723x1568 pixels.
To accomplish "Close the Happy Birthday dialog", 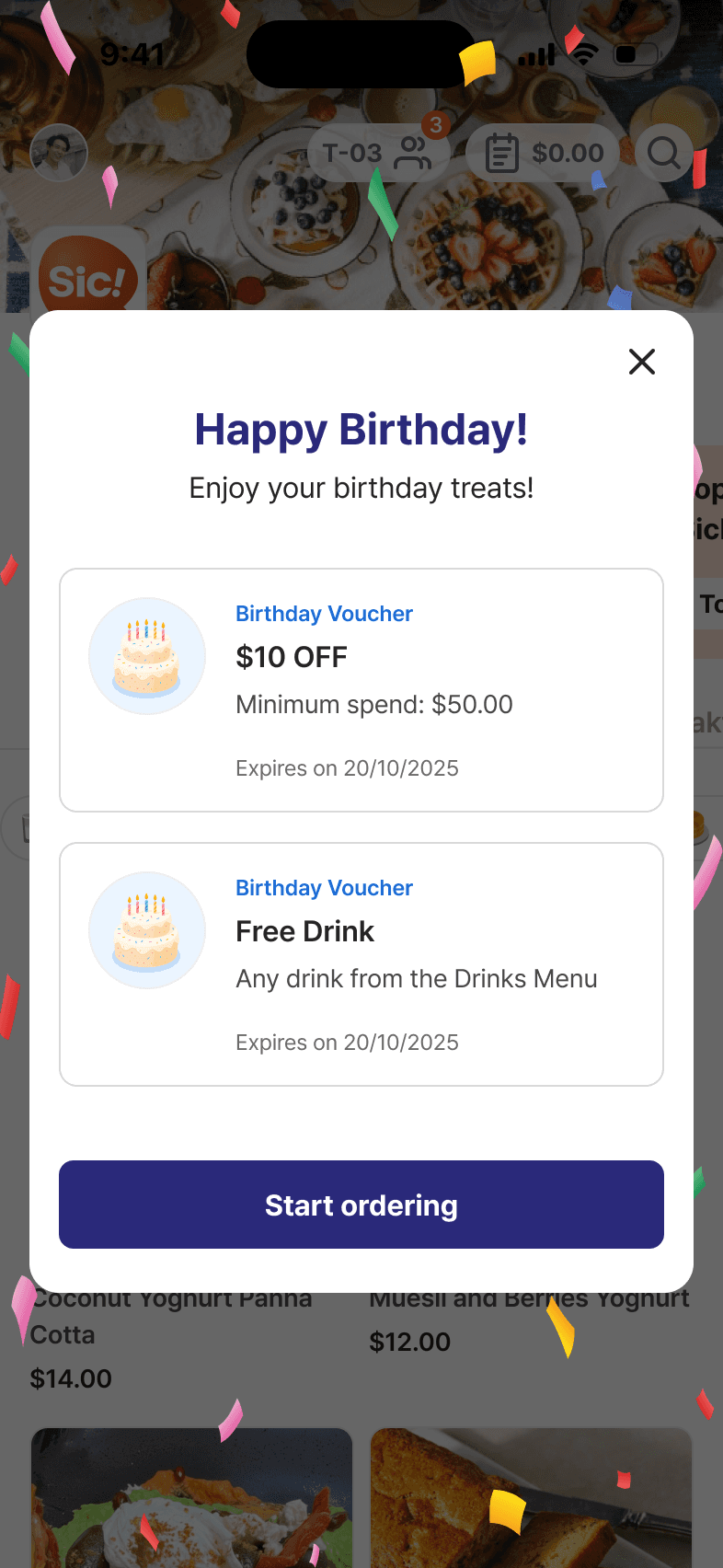I will [x=641, y=362].
